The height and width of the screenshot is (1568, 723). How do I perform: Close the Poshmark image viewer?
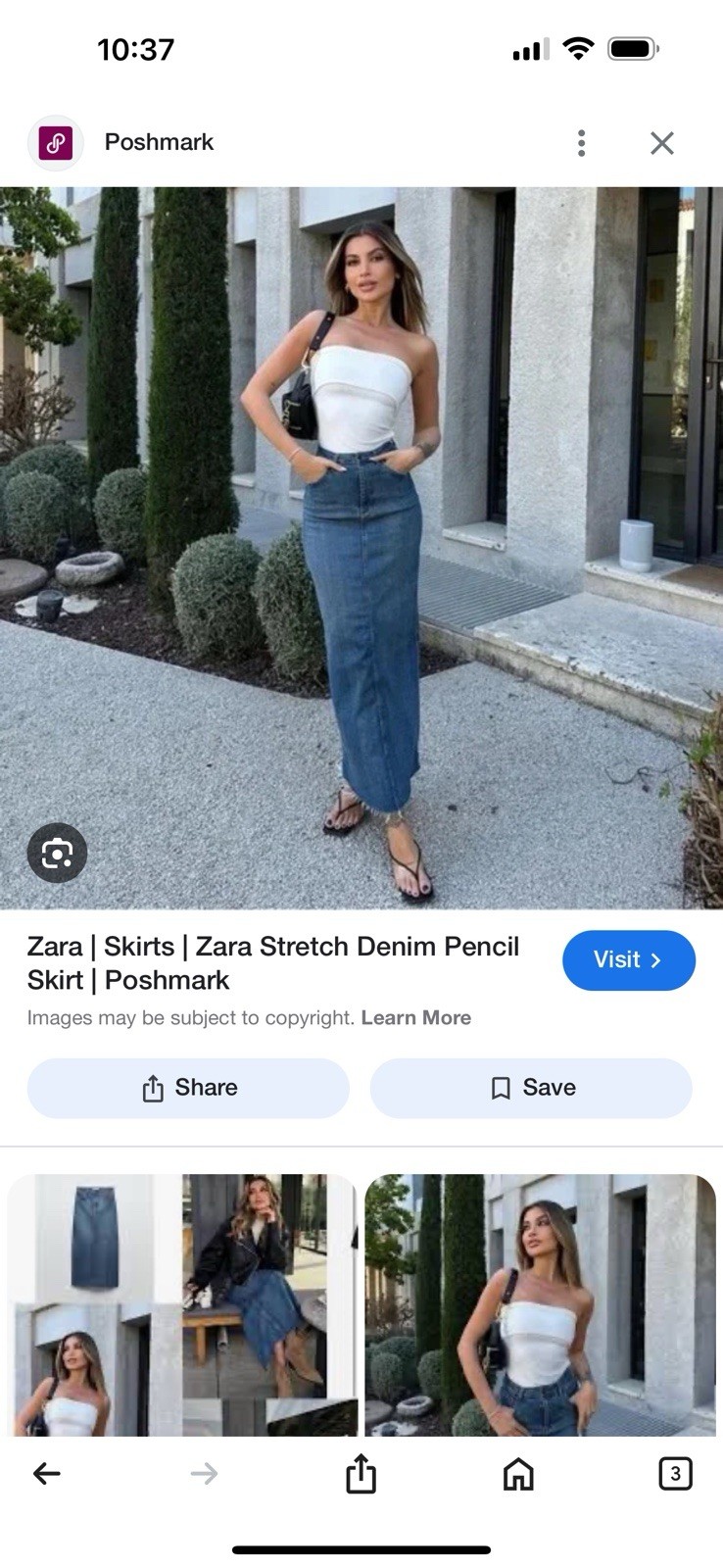(x=662, y=143)
